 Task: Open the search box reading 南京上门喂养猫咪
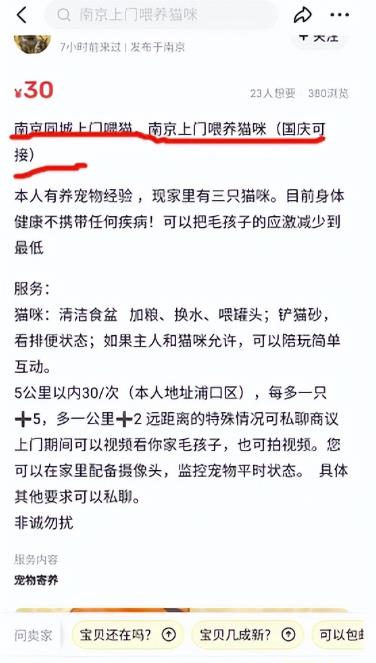(161, 15)
